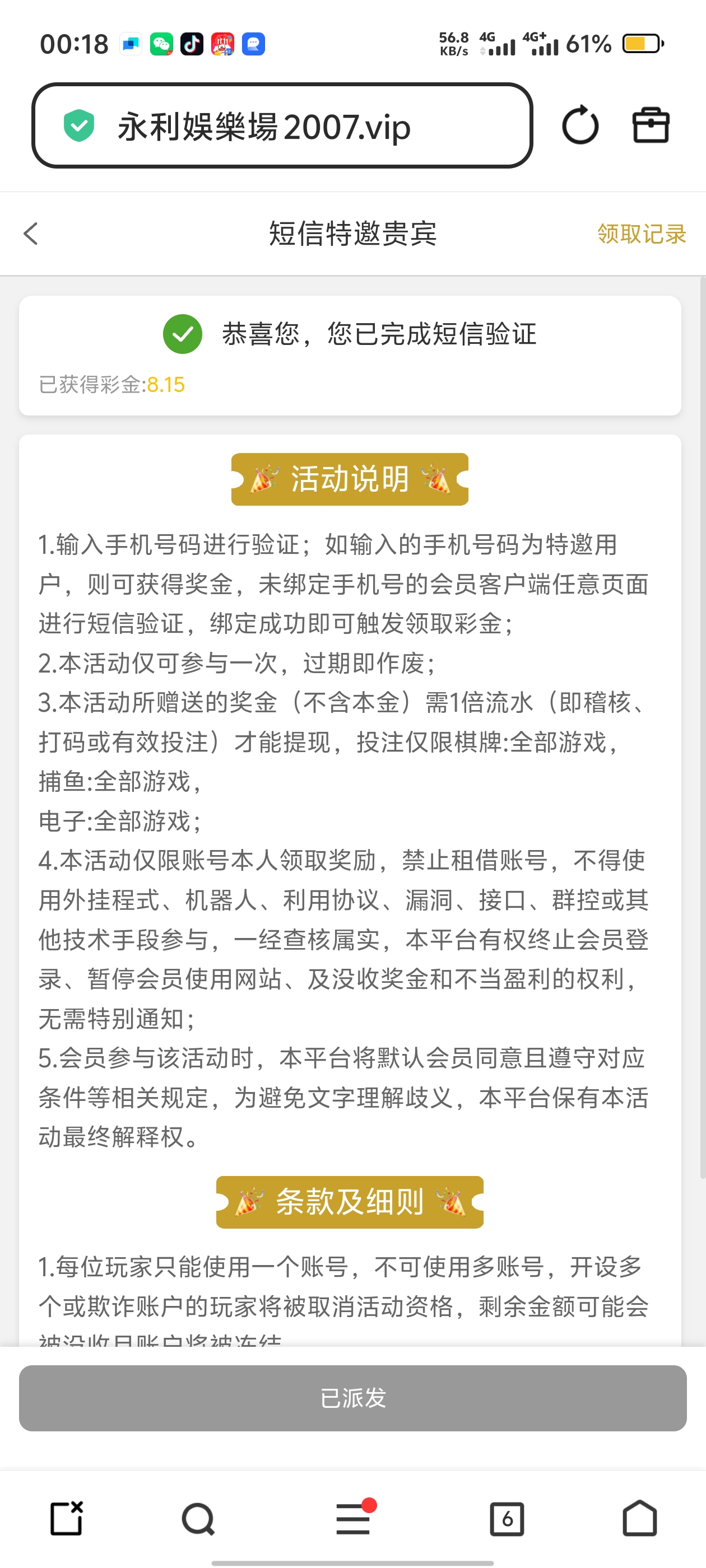Screen dimensions: 706x1568
Task: Go to the browser home page
Action: pyautogui.click(x=640, y=1519)
